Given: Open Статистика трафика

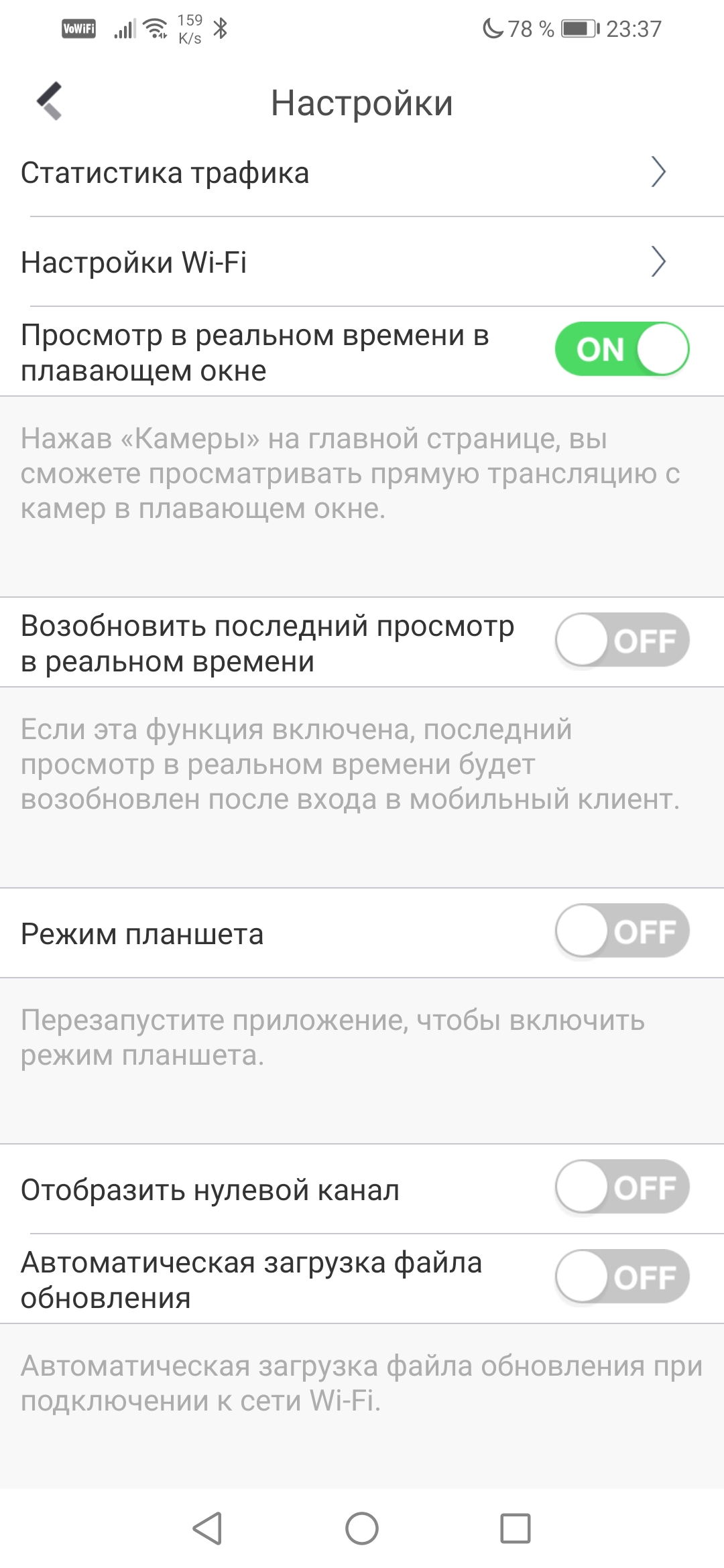Looking at the screenshot, I should click(362, 173).
